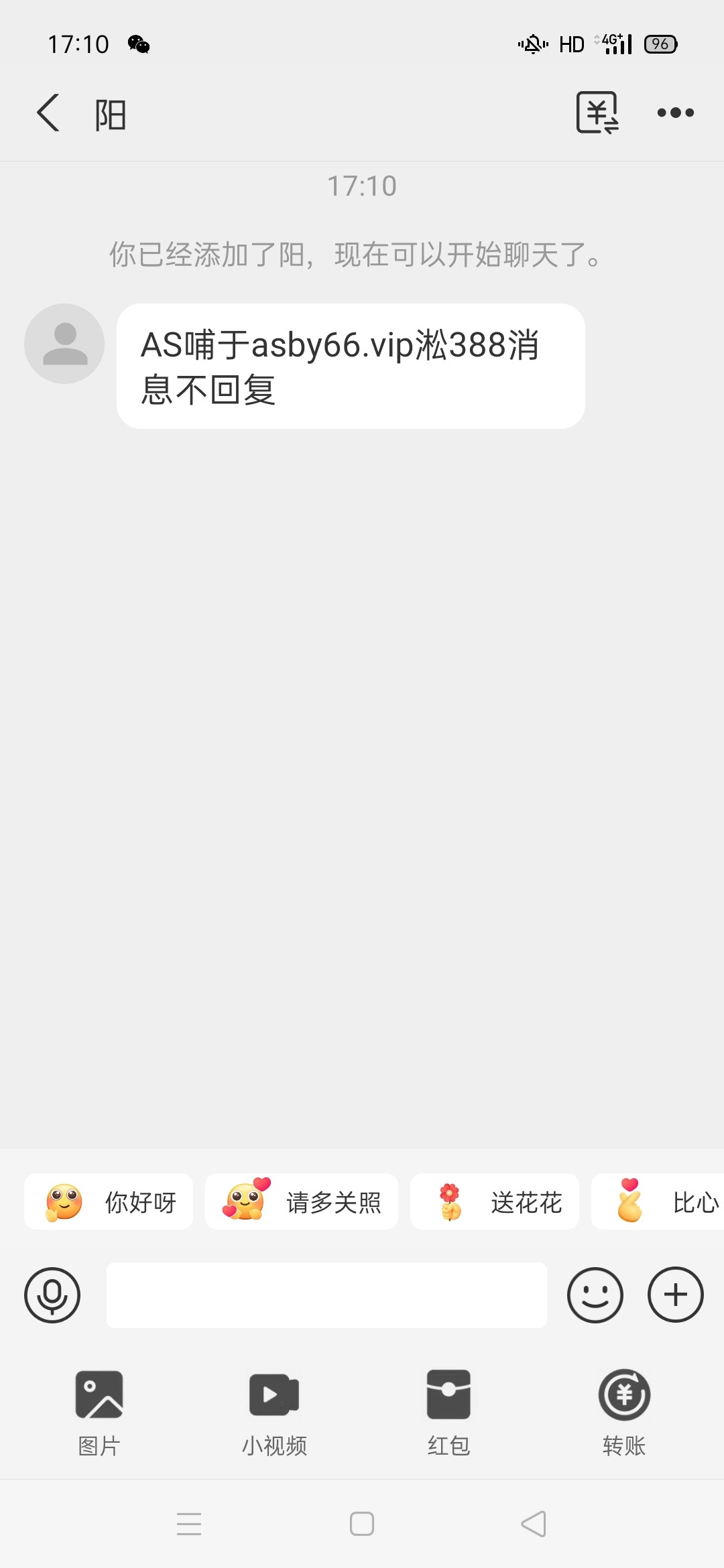Open the emoji smiley panel
The width and height of the screenshot is (724, 1568).
[595, 1295]
